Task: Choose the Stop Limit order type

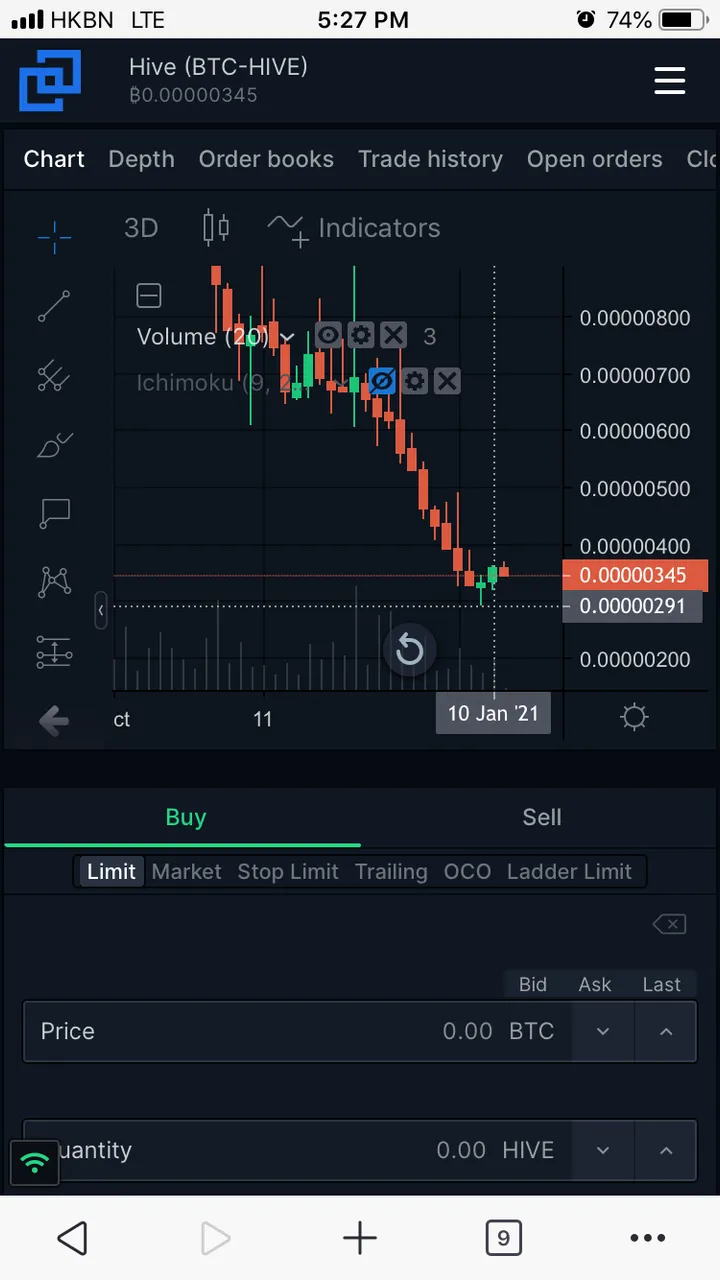Action: tap(287, 871)
